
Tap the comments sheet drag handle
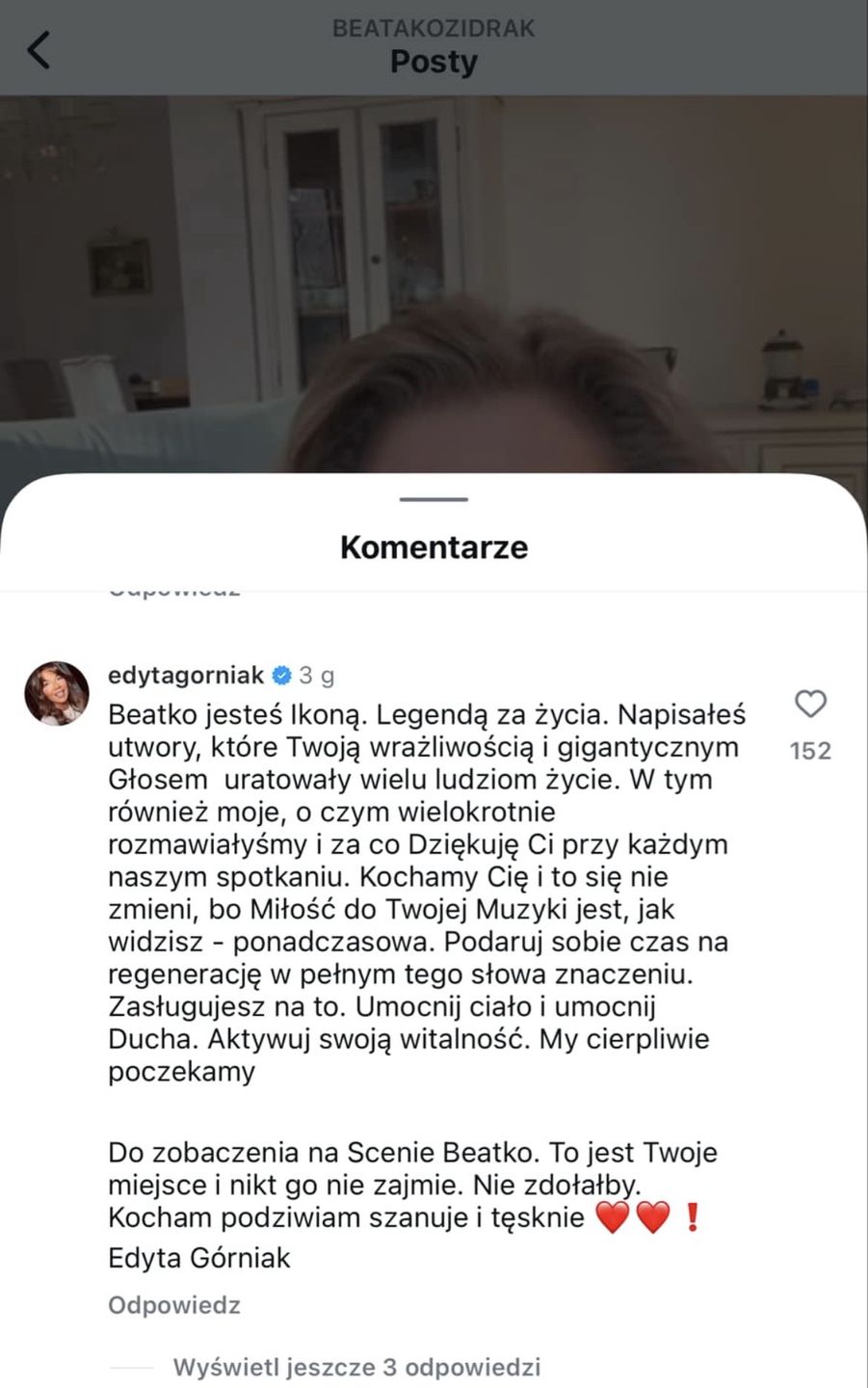[x=434, y=499]
